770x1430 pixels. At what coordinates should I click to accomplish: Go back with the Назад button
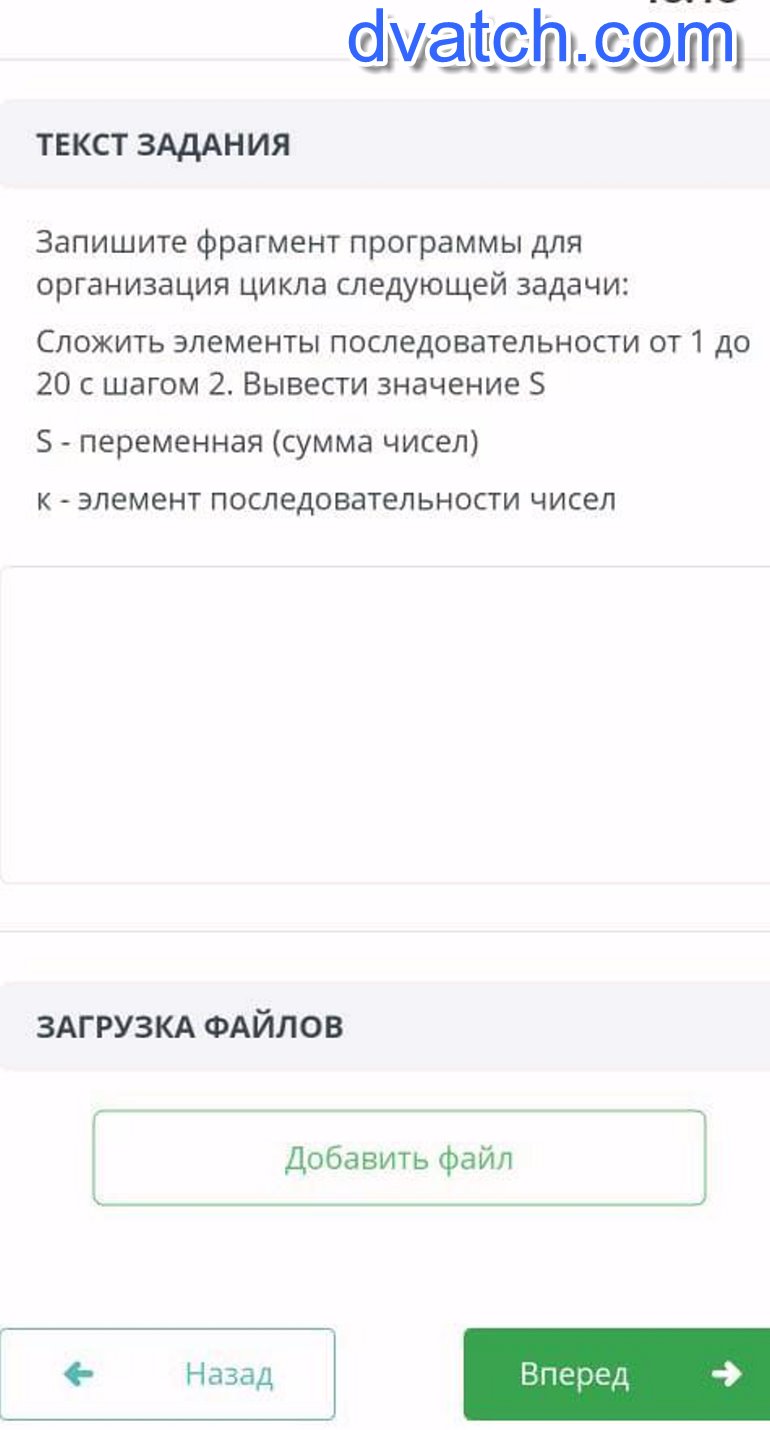coord(167,1374)
